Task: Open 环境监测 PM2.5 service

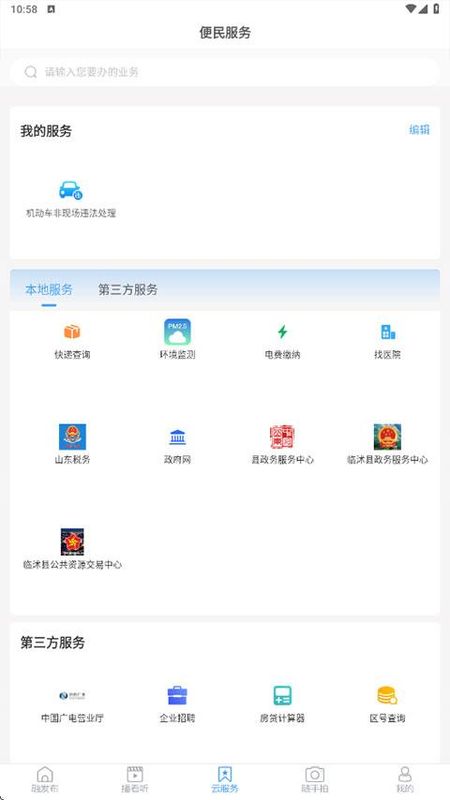Action: 177,340
